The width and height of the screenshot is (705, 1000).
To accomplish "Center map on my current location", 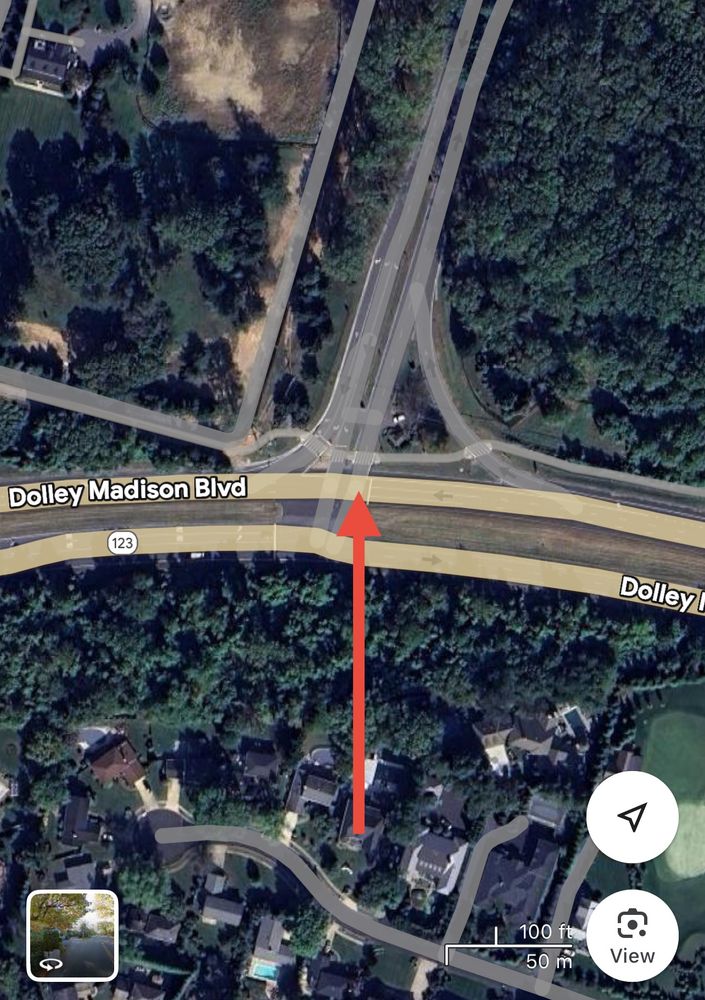I will tap(632, 818).
